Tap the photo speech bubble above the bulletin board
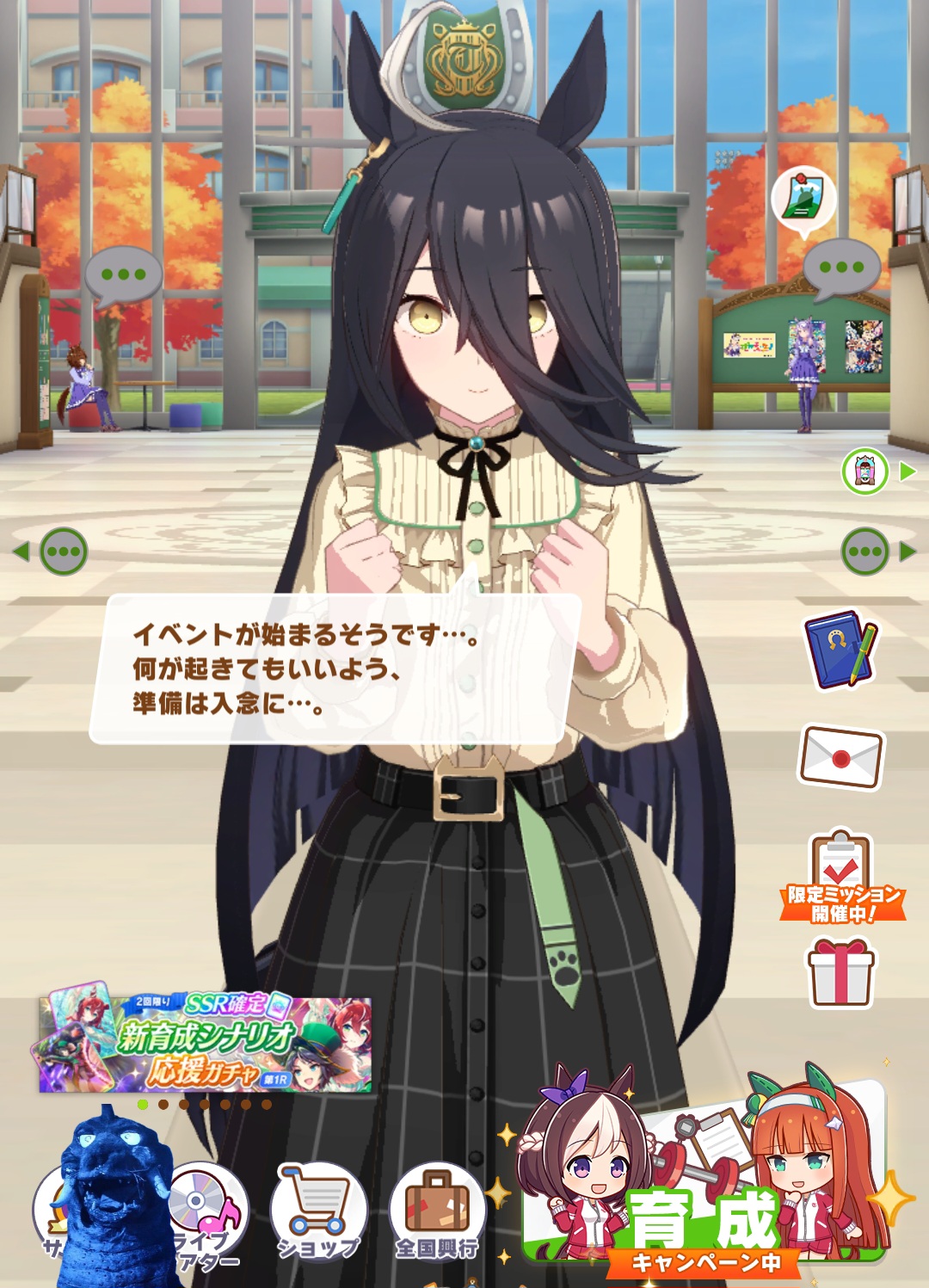Screen dimensions: 929x1288 point(804,200)
